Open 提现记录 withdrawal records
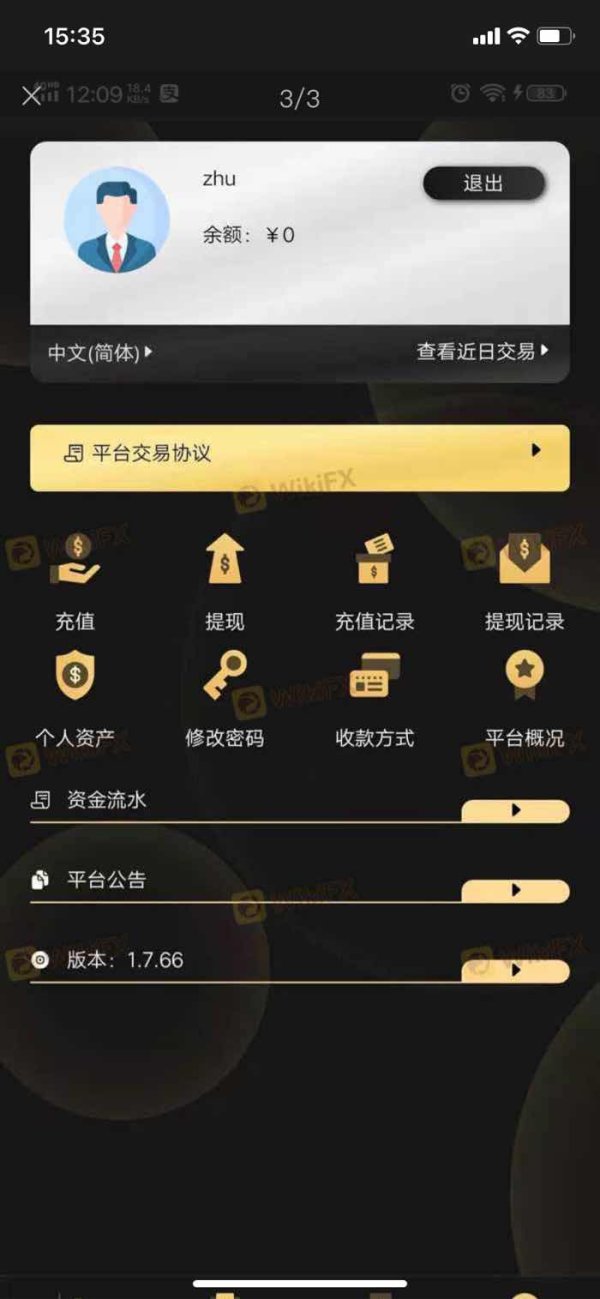Viewport: 600px width, 1299px height. point(525,583)
